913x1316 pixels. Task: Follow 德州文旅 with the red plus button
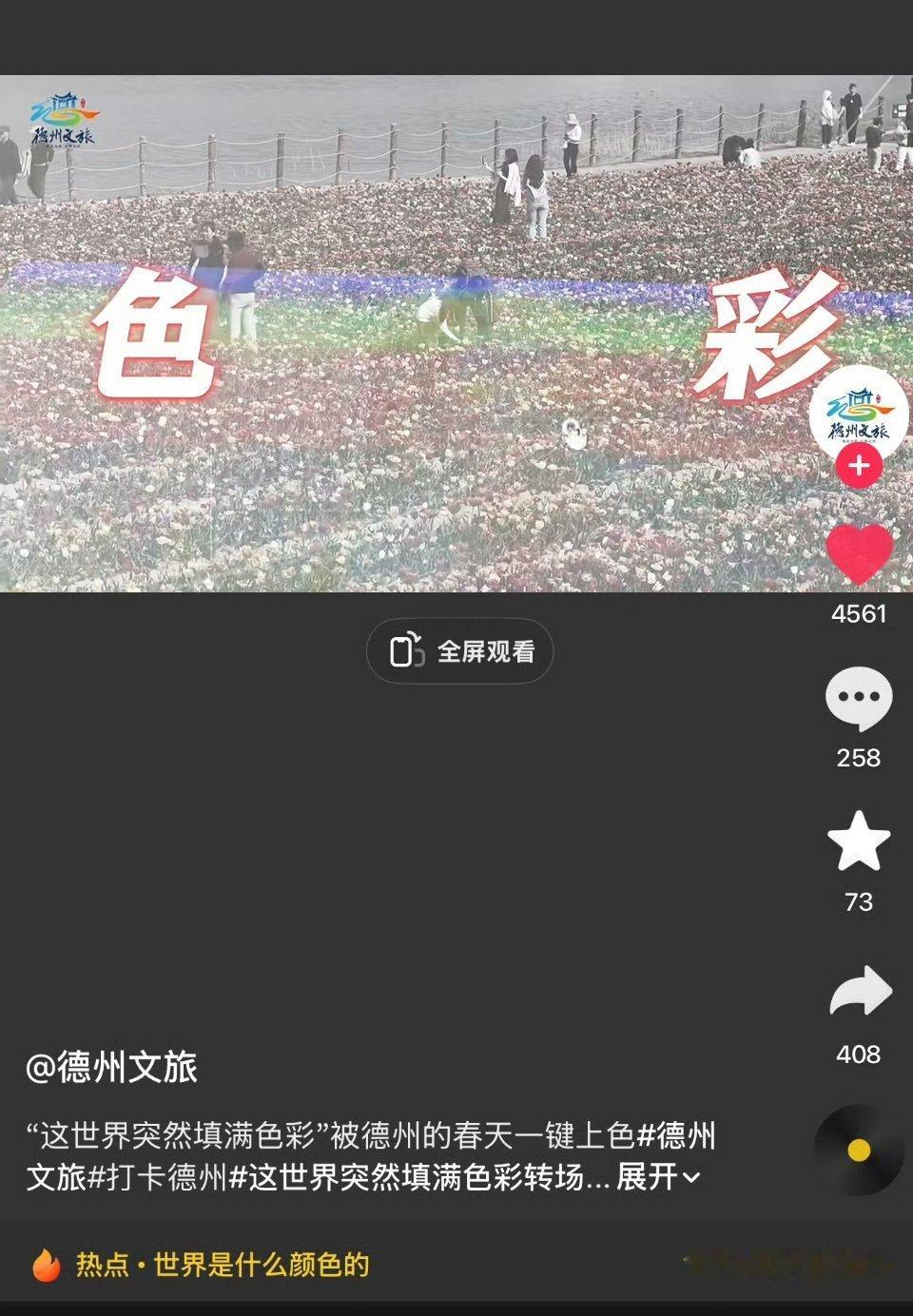[859, 467]
